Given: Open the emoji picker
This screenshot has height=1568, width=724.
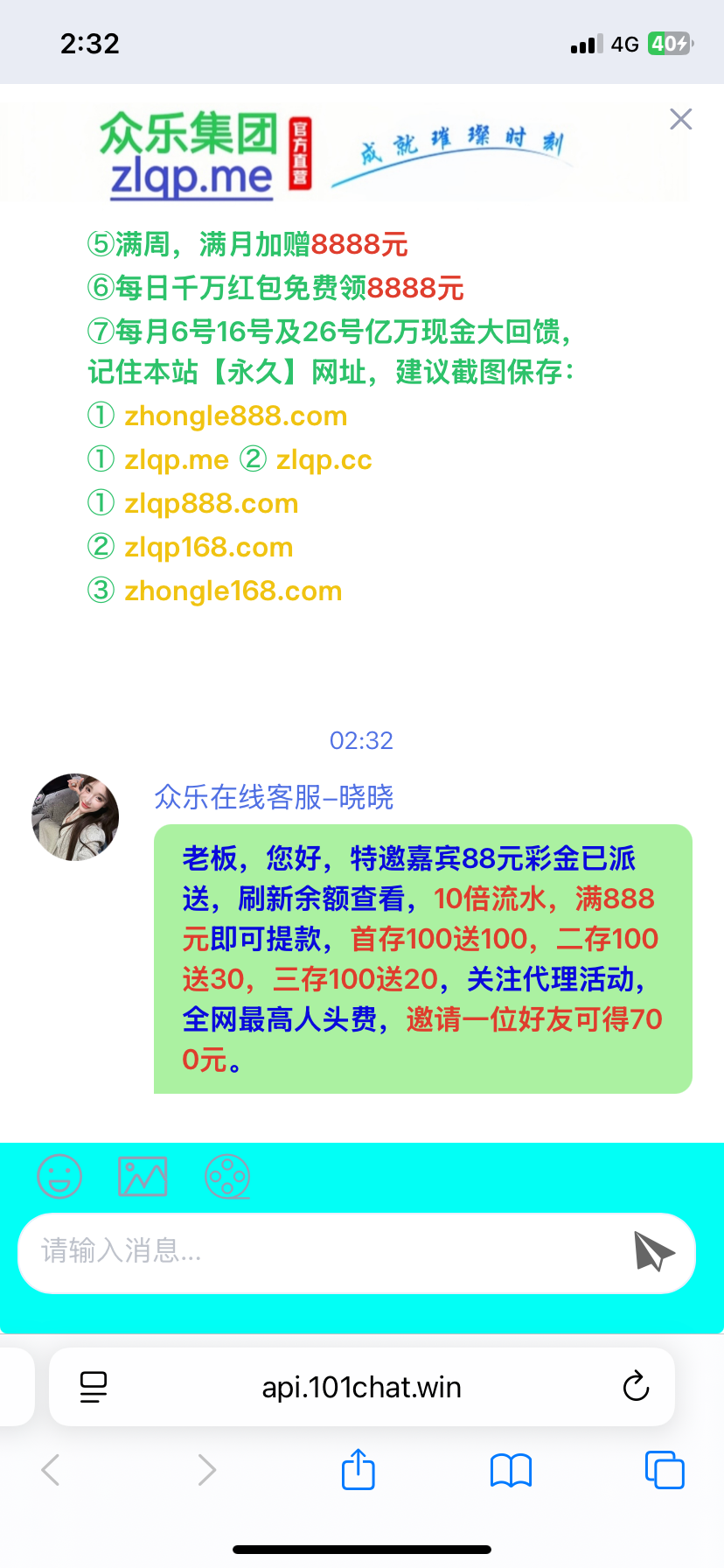Looking at the screenshot, I should 59,1177.
